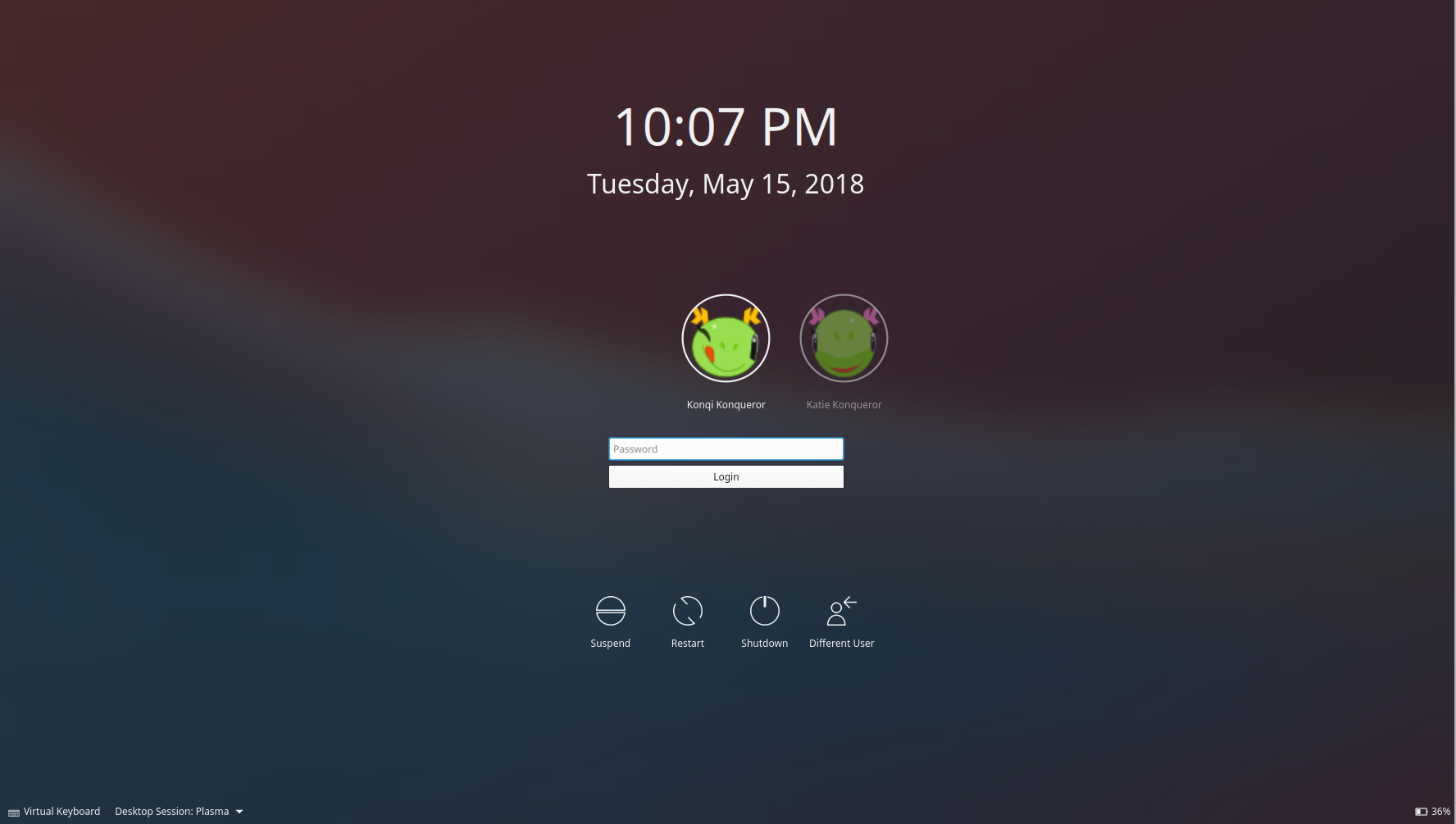Image resolution: width=1456 pixels, height=824 pixels.
Task: Suspend the computer
Action: coord(610,612)
